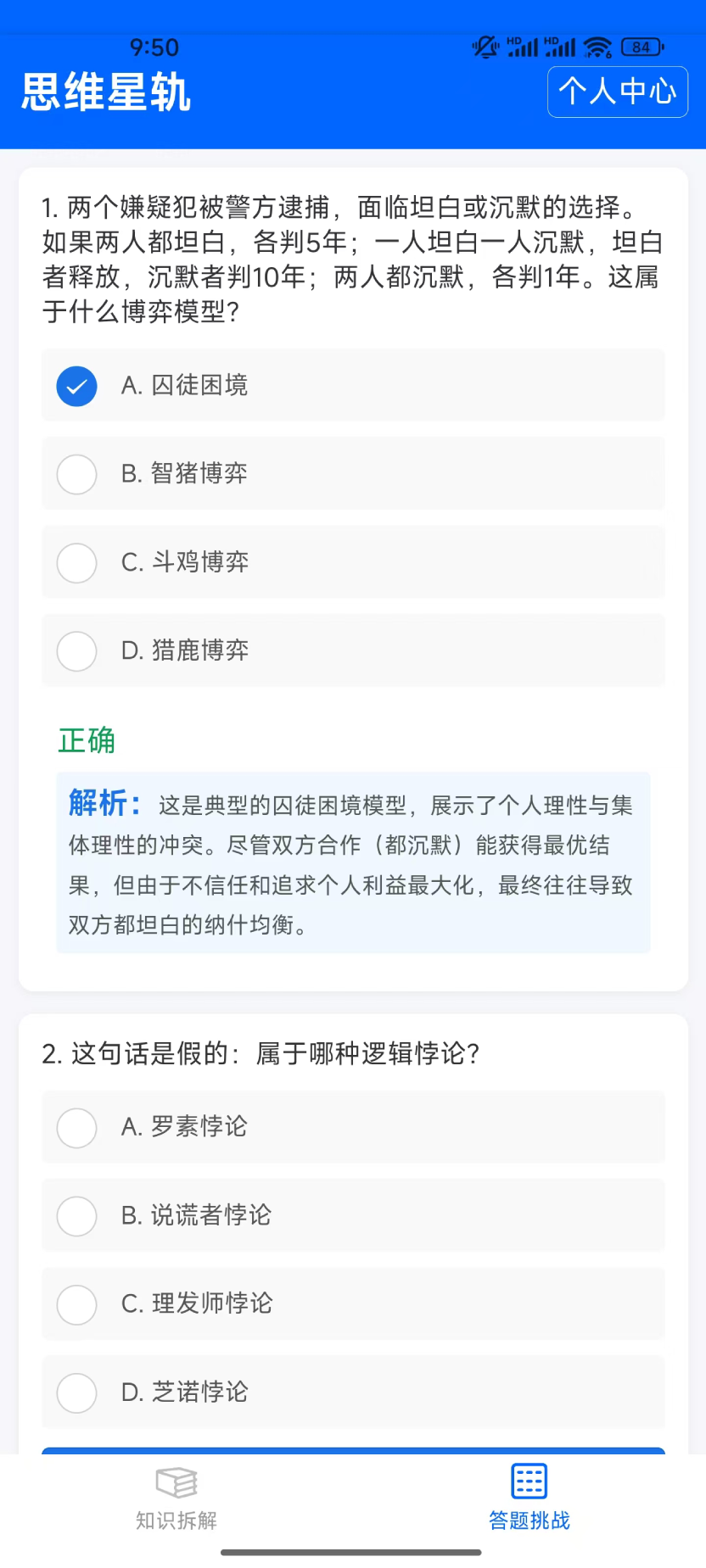Tap the Wi-Fi status icon
This screenshot has height=1568, width=706.
(599, 48)
